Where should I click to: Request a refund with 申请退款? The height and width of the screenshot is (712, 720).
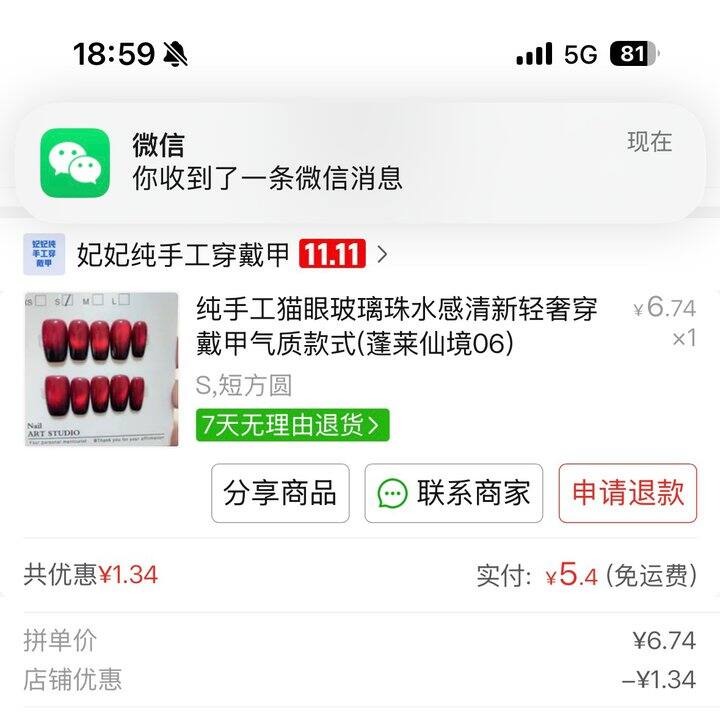tap(627, 493)
